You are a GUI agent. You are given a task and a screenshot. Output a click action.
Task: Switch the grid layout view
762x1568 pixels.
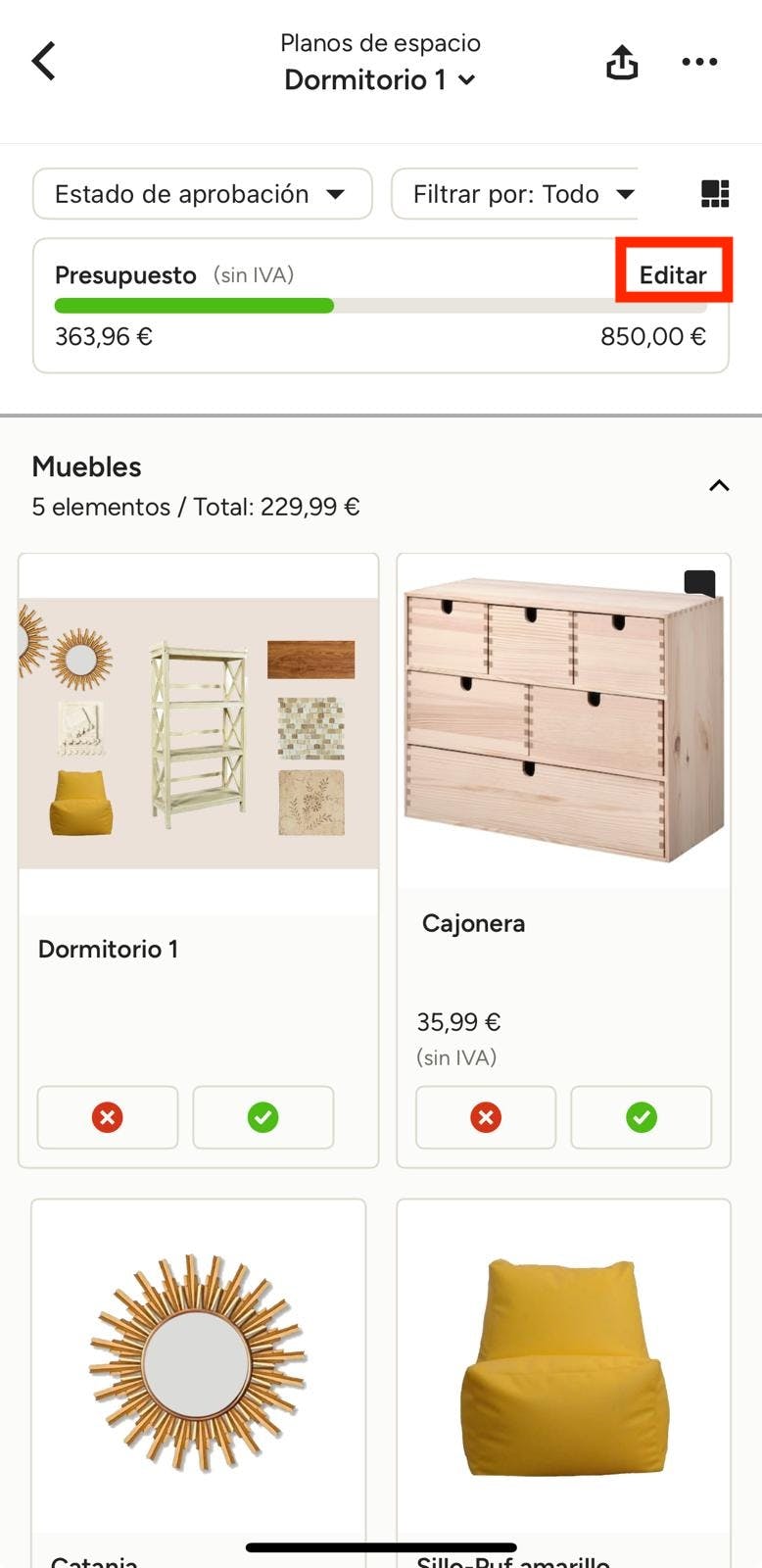(x=715, y=194)
